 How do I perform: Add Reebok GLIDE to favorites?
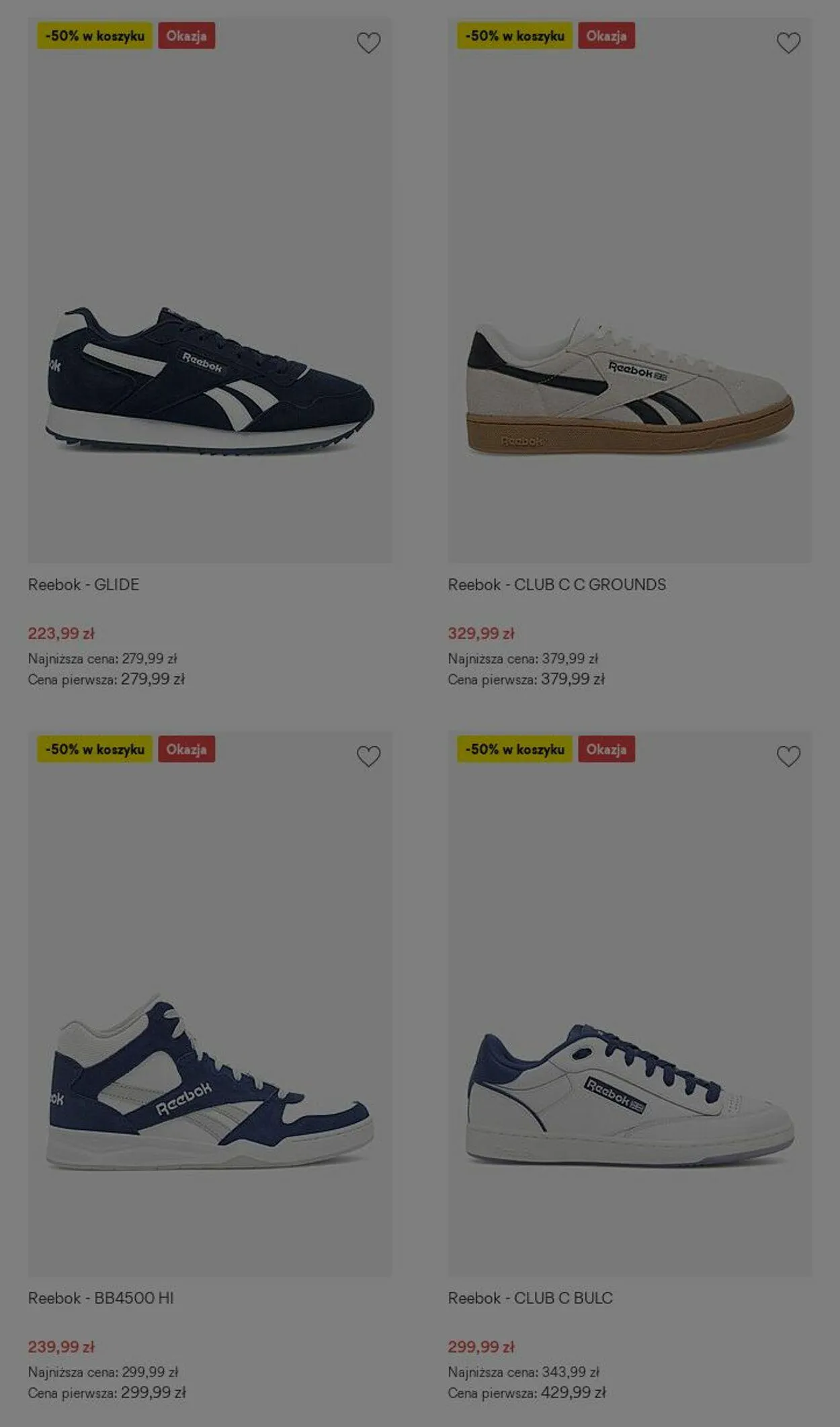(368, 43)
